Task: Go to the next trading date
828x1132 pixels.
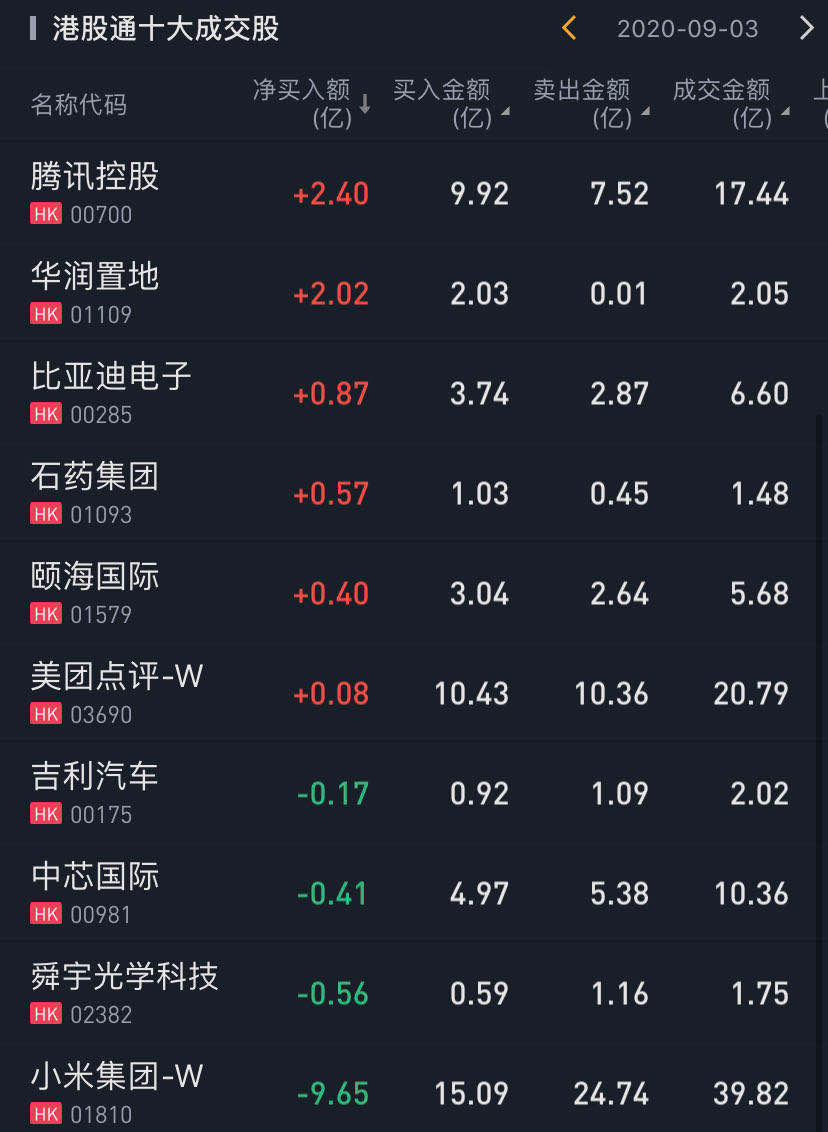Action: coord(806,28)
